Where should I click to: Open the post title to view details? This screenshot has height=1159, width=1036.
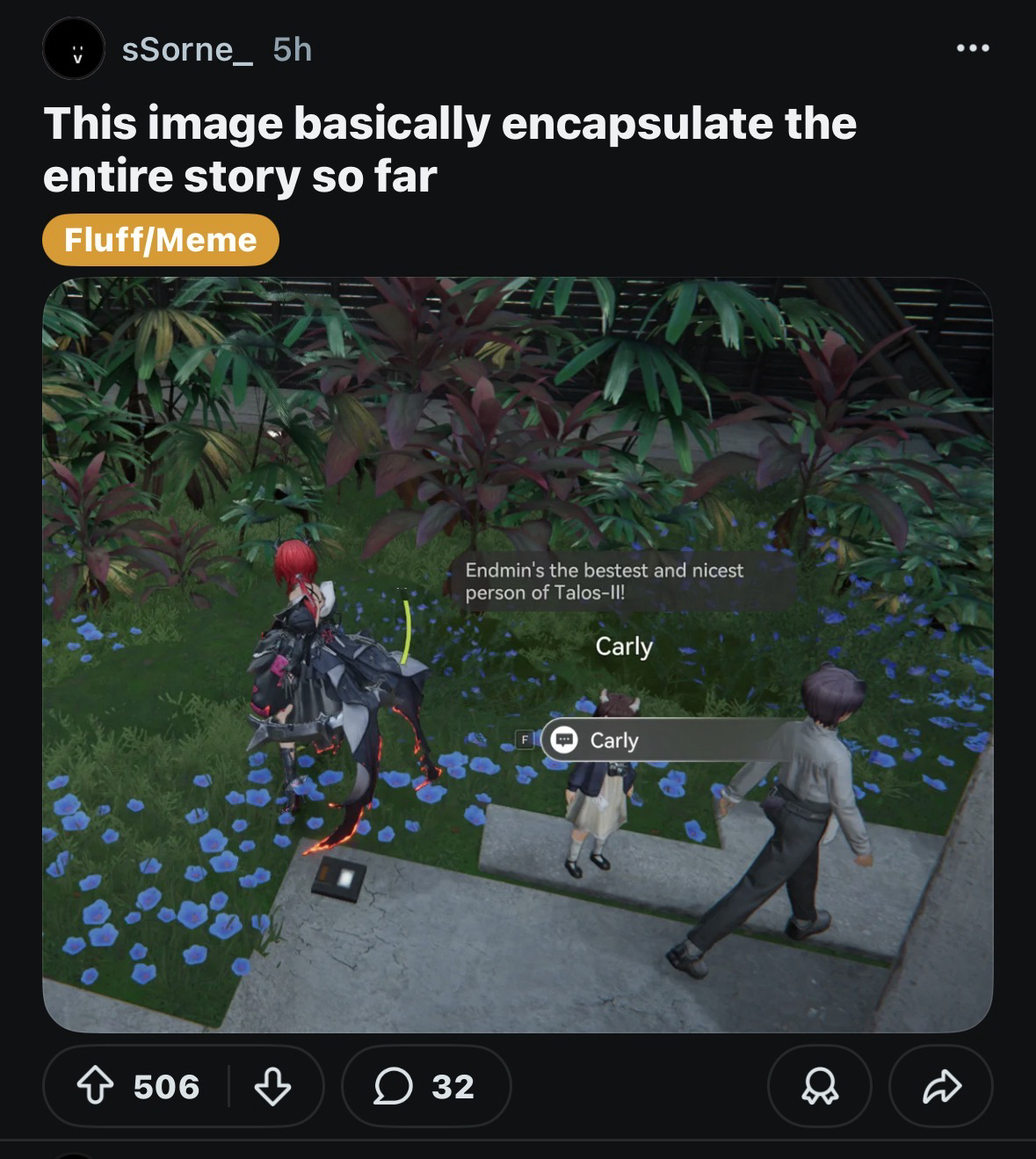(x=448, y=149)
